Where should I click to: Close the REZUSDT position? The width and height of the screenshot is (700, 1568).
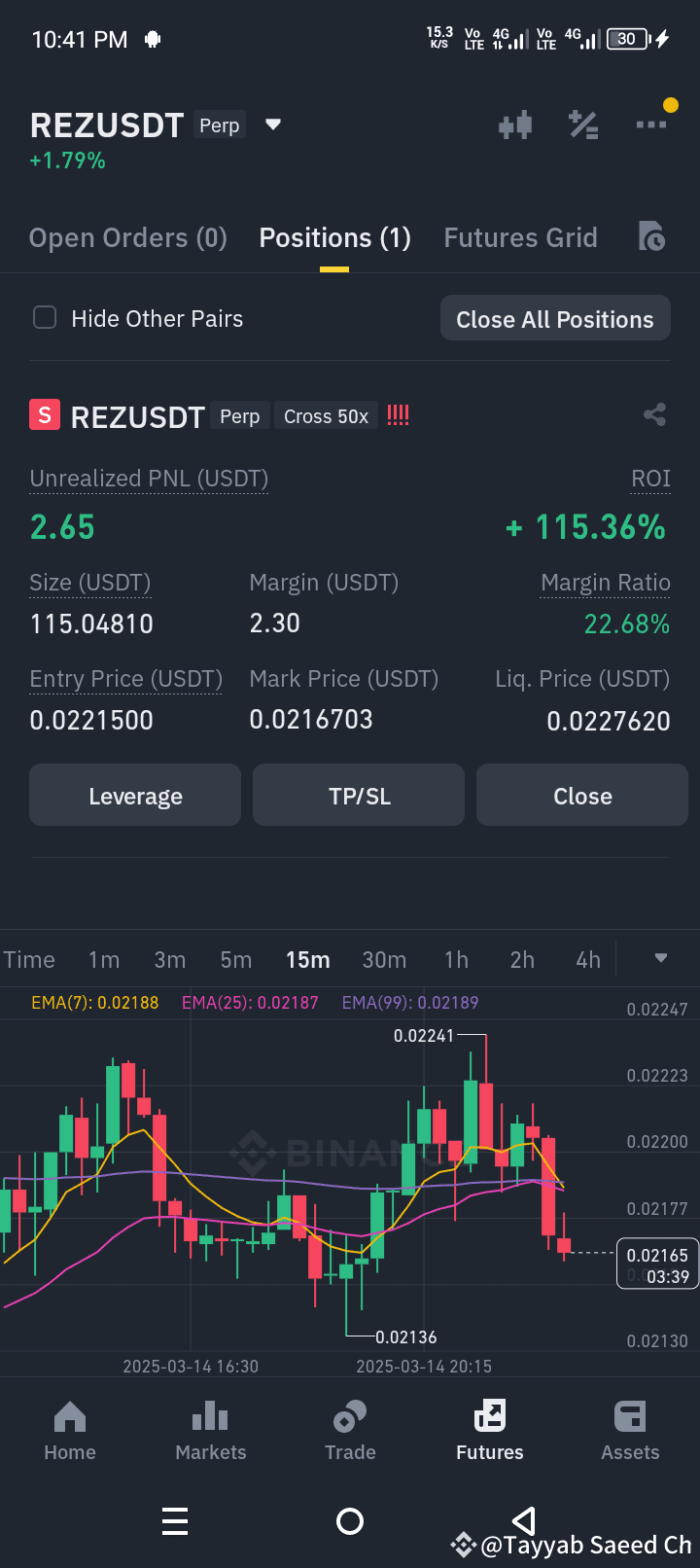click(582, 796)
